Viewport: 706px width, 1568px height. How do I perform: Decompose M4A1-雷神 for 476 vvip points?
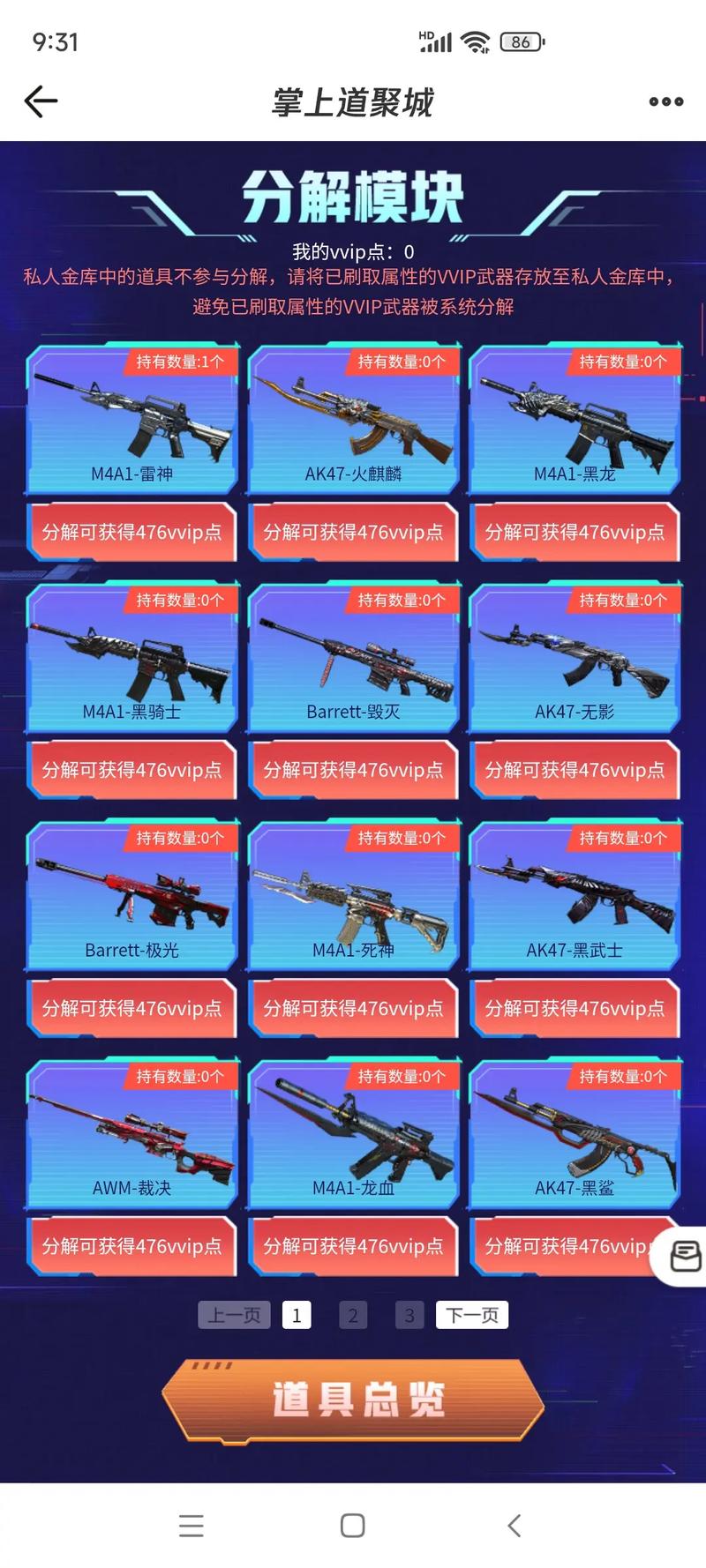click(132, 532)
